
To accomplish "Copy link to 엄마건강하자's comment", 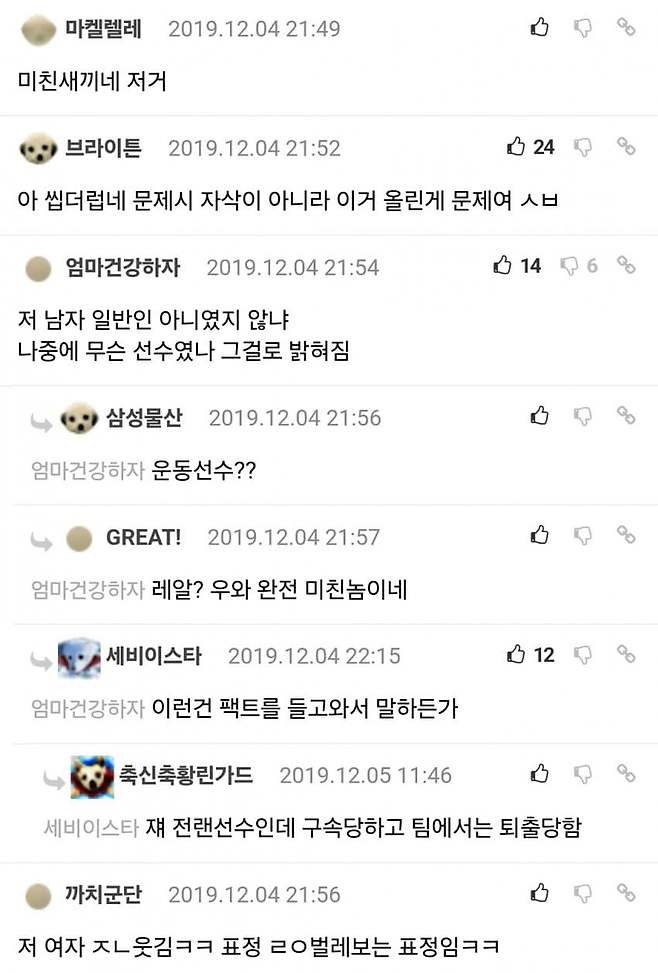I will pos(626,265).
